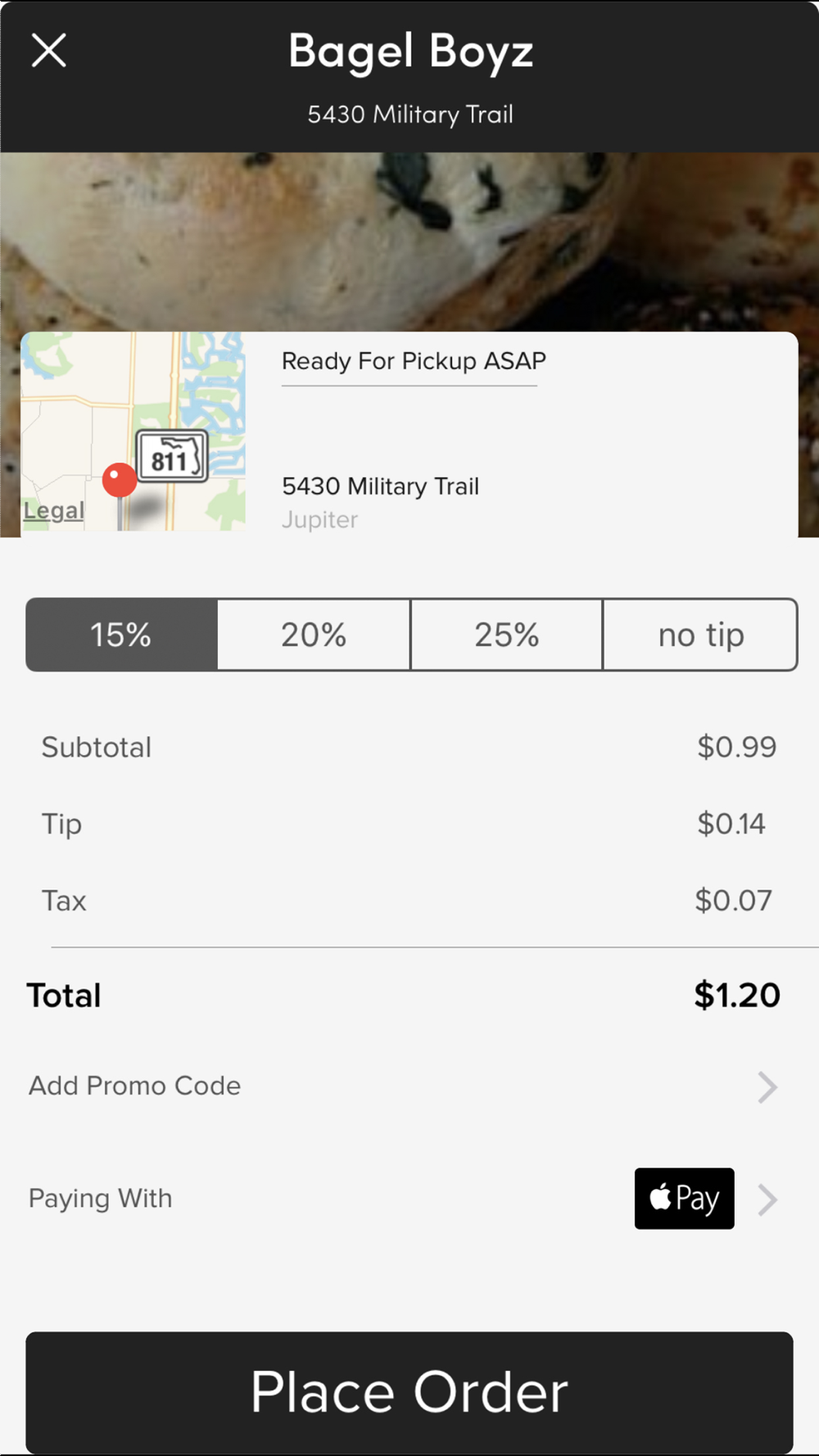Select the 15% tip option
819x1456 pixels.
tap(121, 635)
